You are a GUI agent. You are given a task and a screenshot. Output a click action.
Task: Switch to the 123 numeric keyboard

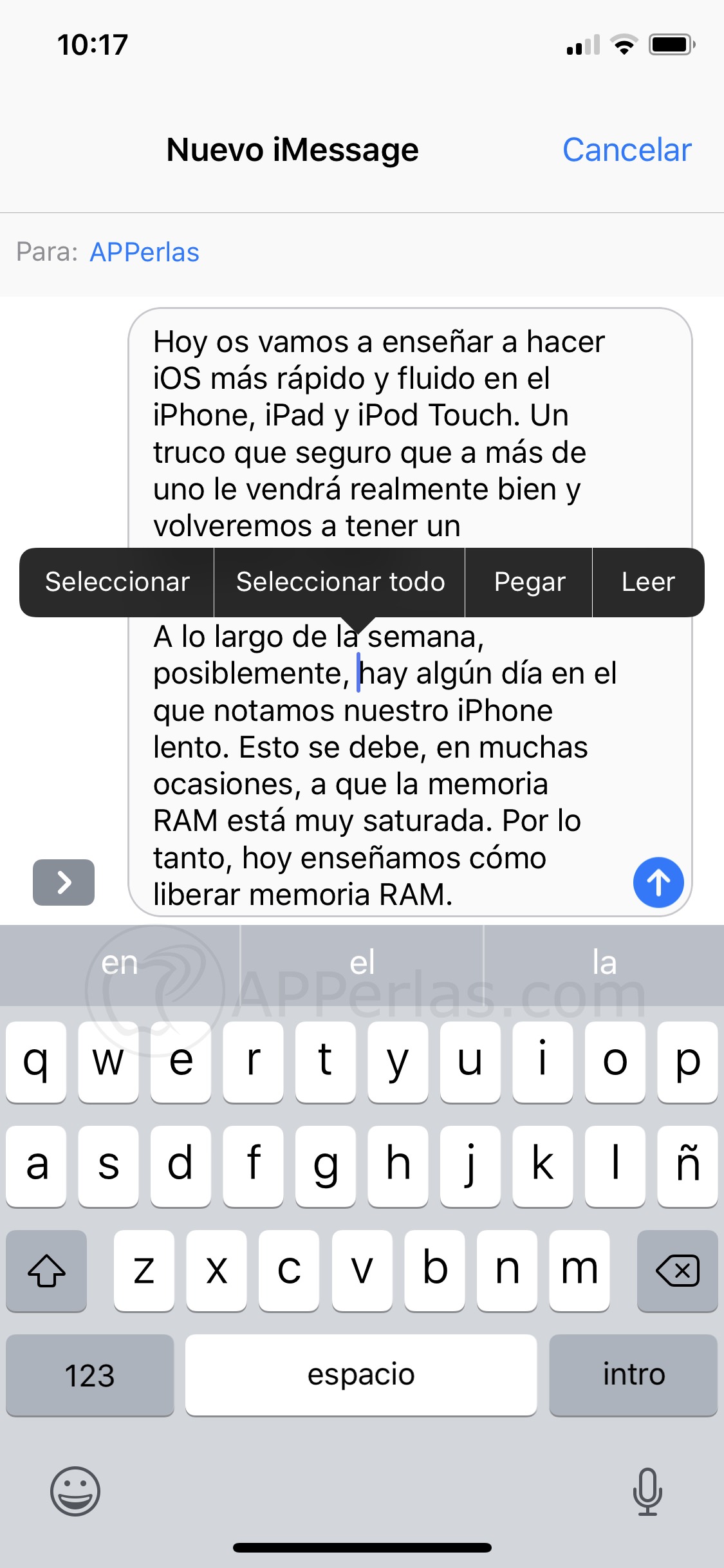[x=89, y=1375]
